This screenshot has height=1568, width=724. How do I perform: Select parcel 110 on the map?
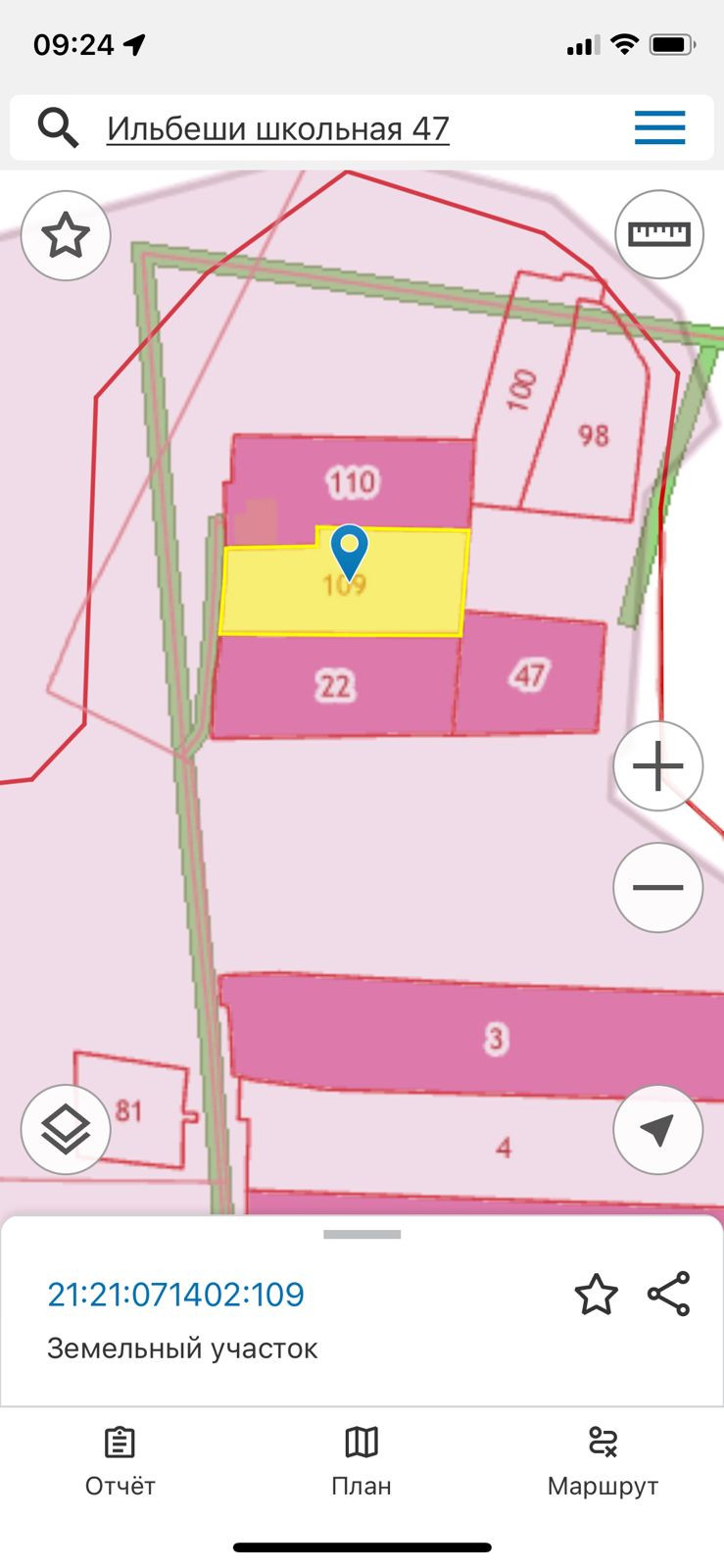(x=353, y=481)
